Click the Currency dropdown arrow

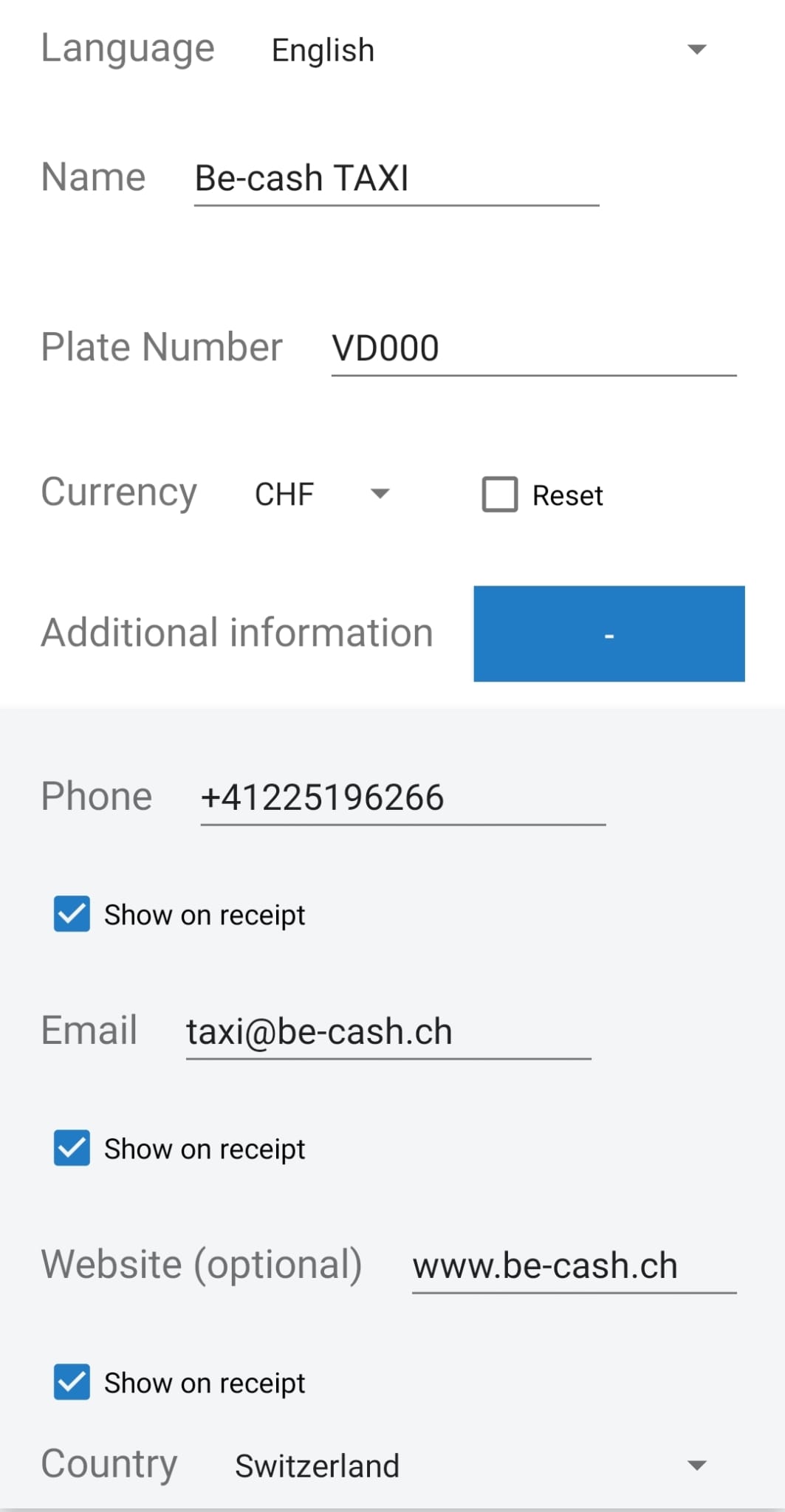coord(379,494)
